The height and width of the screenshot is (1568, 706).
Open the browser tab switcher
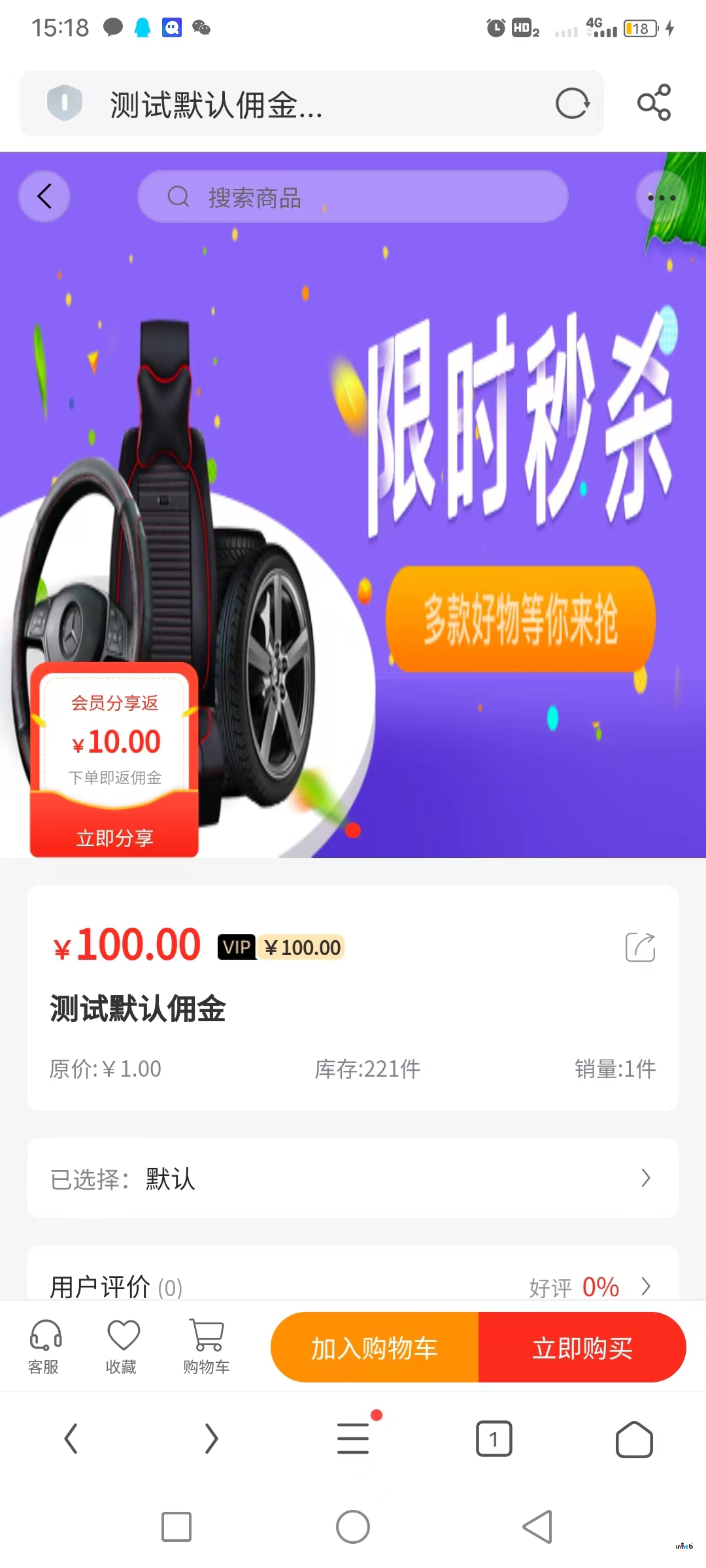point(494,1439)
